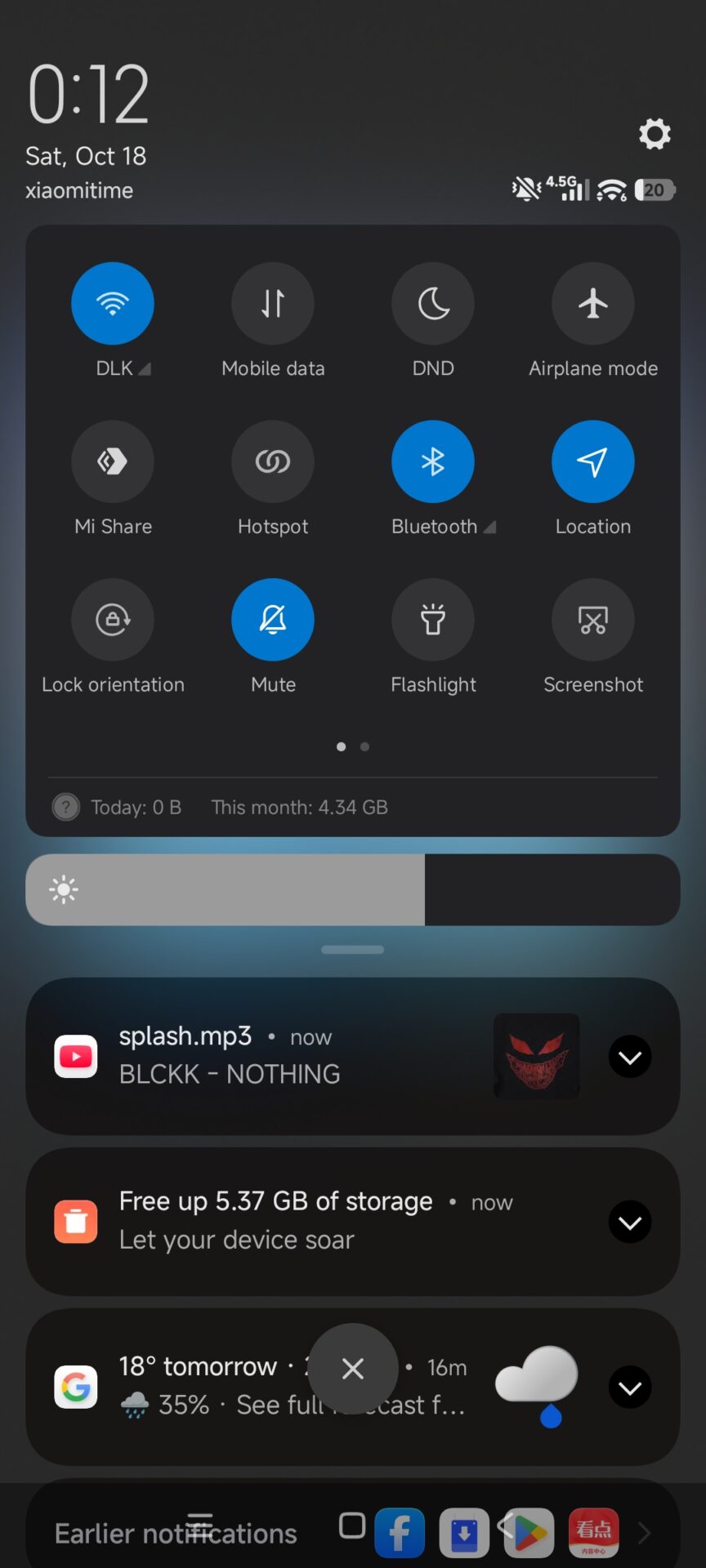Take a Screenshot from quick tiles
706x1568 pixels.
(593, 620)
